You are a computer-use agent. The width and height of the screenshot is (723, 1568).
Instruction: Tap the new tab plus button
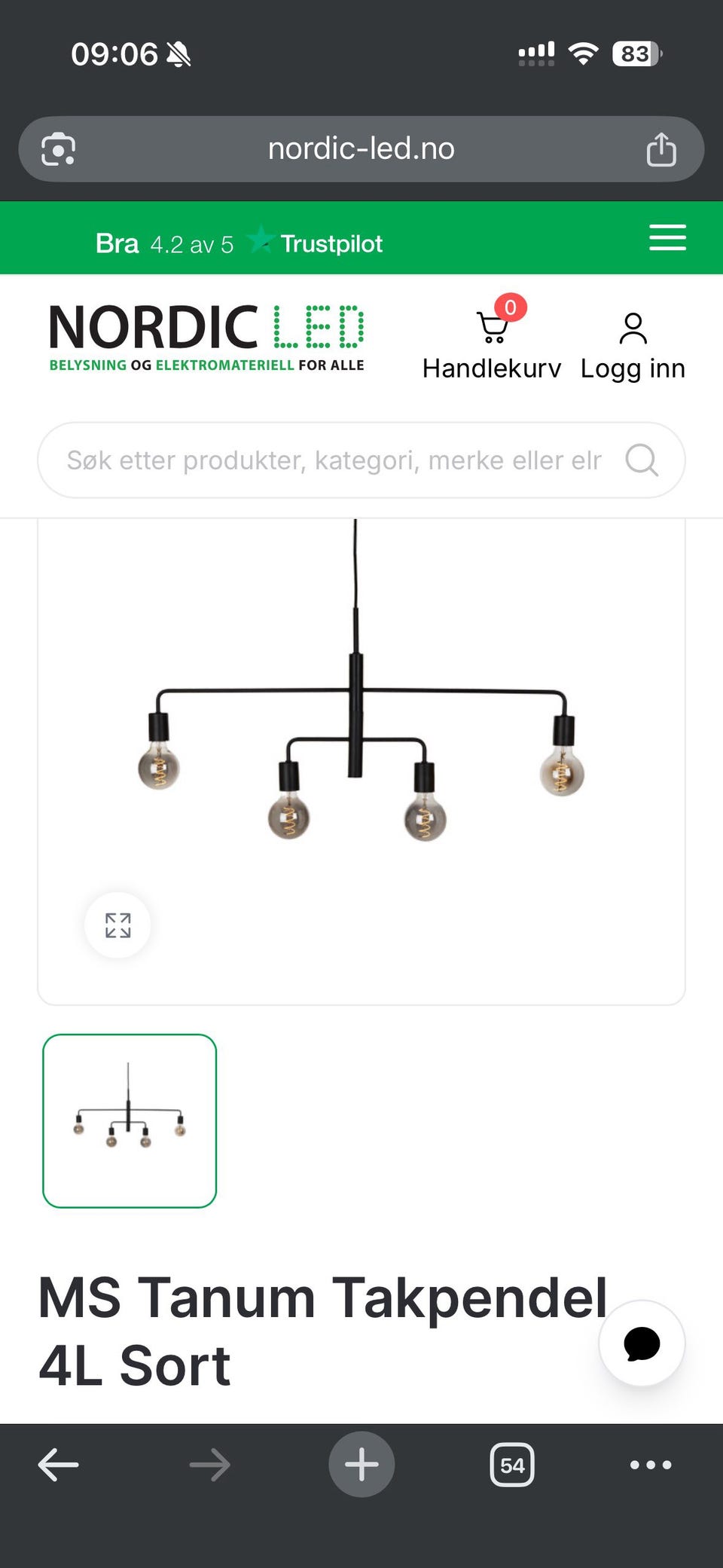(x=361, y=1463)
